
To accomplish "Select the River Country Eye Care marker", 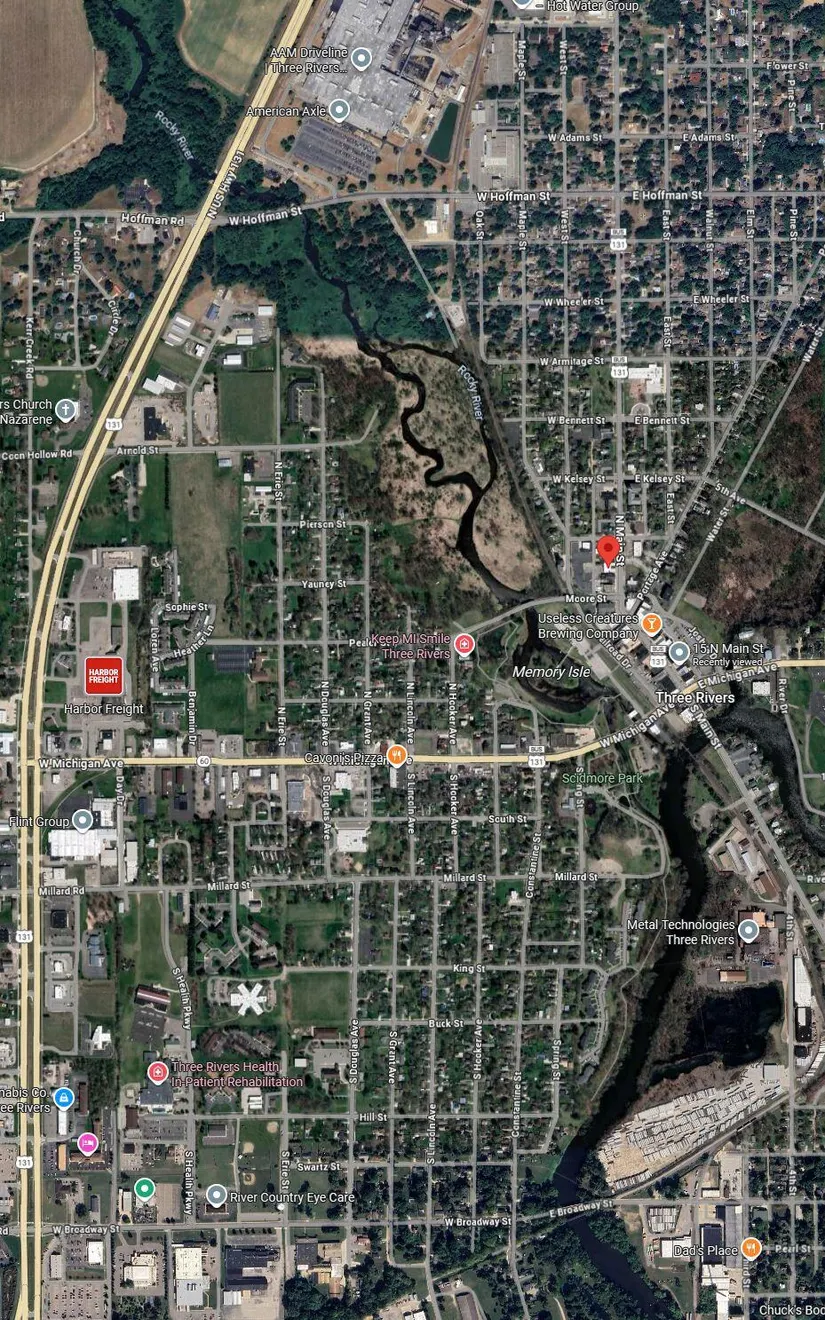I will point(216,1195).
